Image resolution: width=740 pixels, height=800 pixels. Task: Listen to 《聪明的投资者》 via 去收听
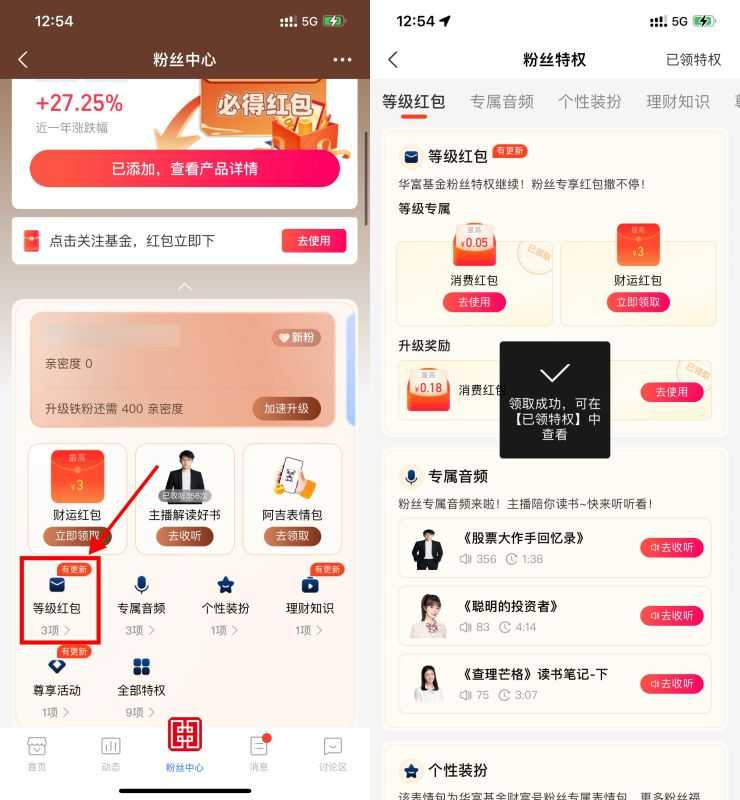[671, 616]
